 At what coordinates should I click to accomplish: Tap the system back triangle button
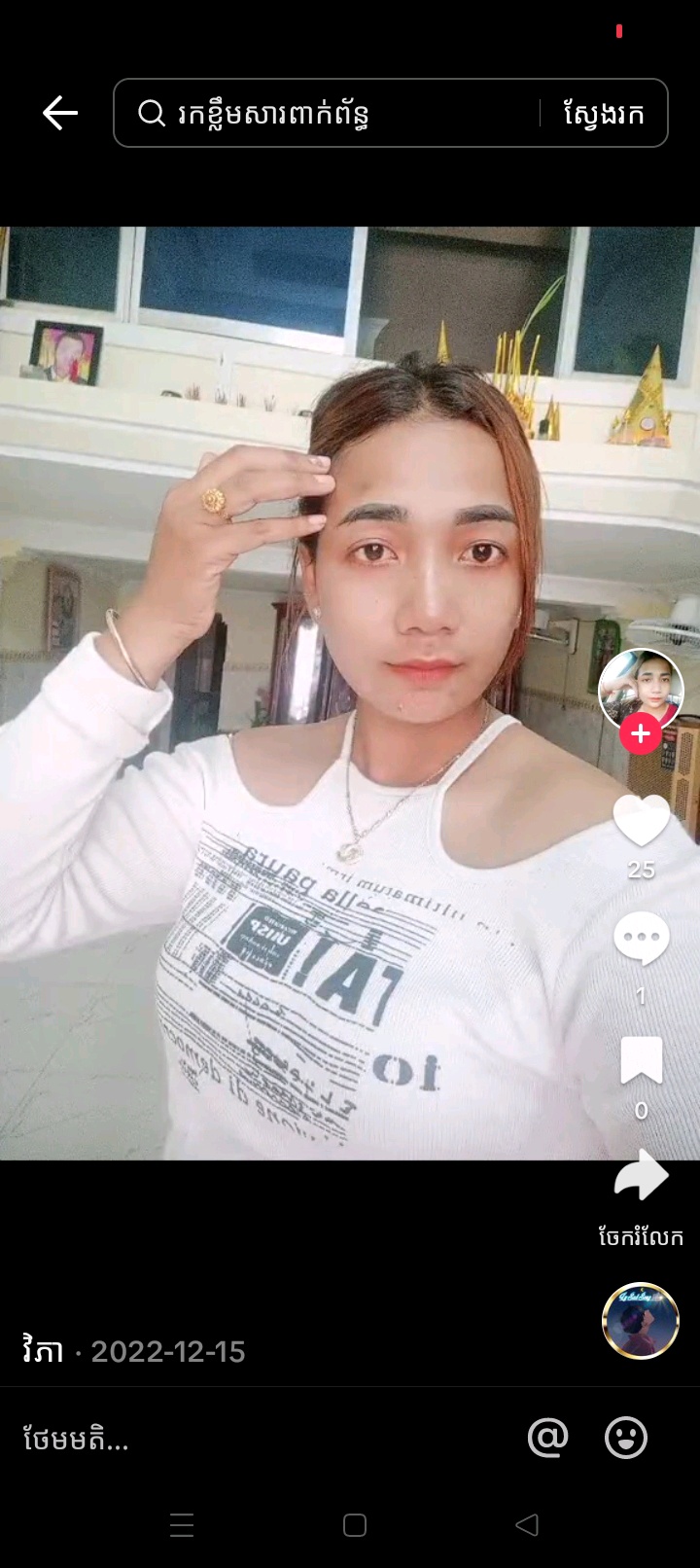tap(527, 1524)
